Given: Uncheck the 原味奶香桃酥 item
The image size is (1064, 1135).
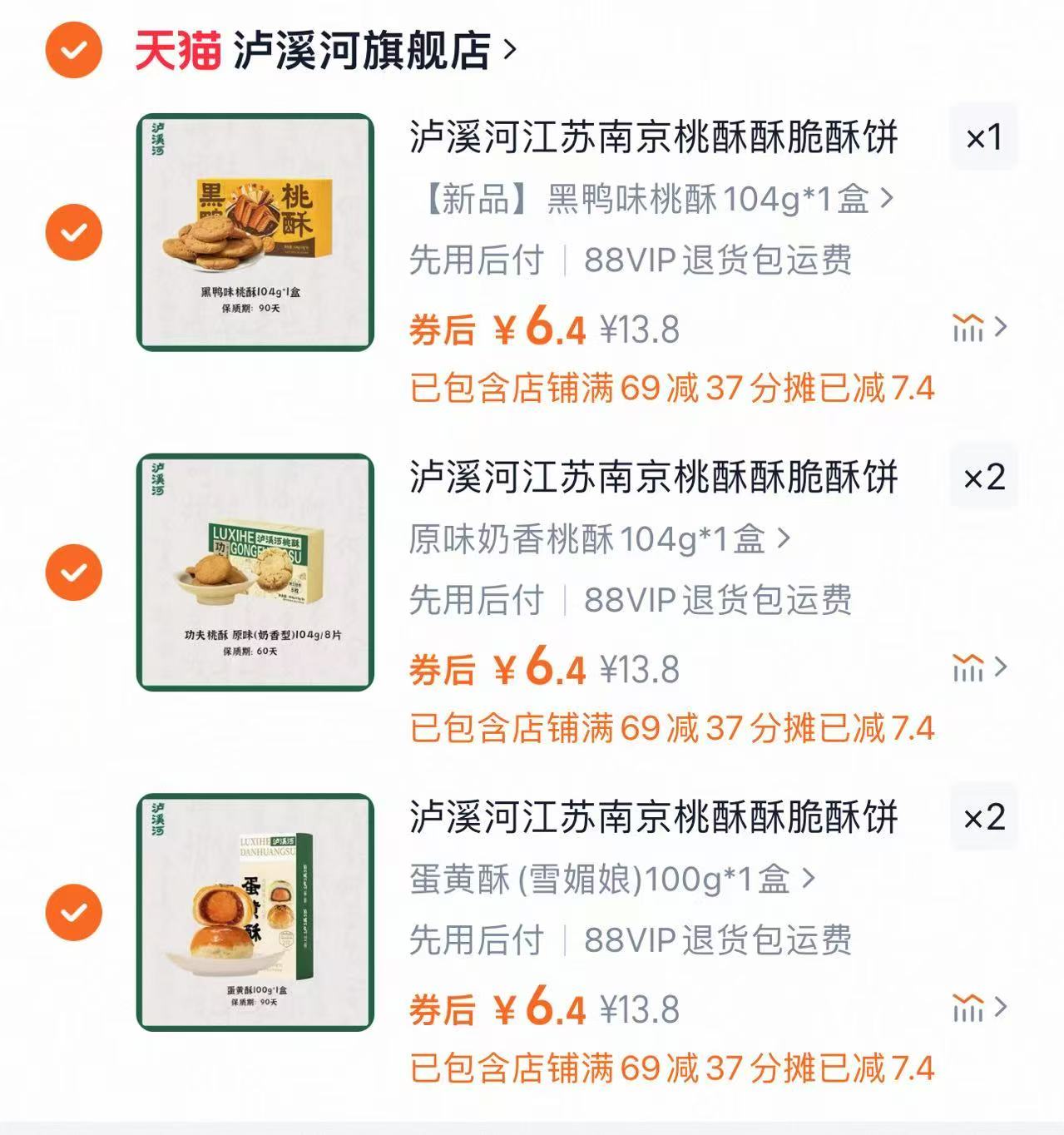Looking at the screenshot, I should [x=74, y=572].
